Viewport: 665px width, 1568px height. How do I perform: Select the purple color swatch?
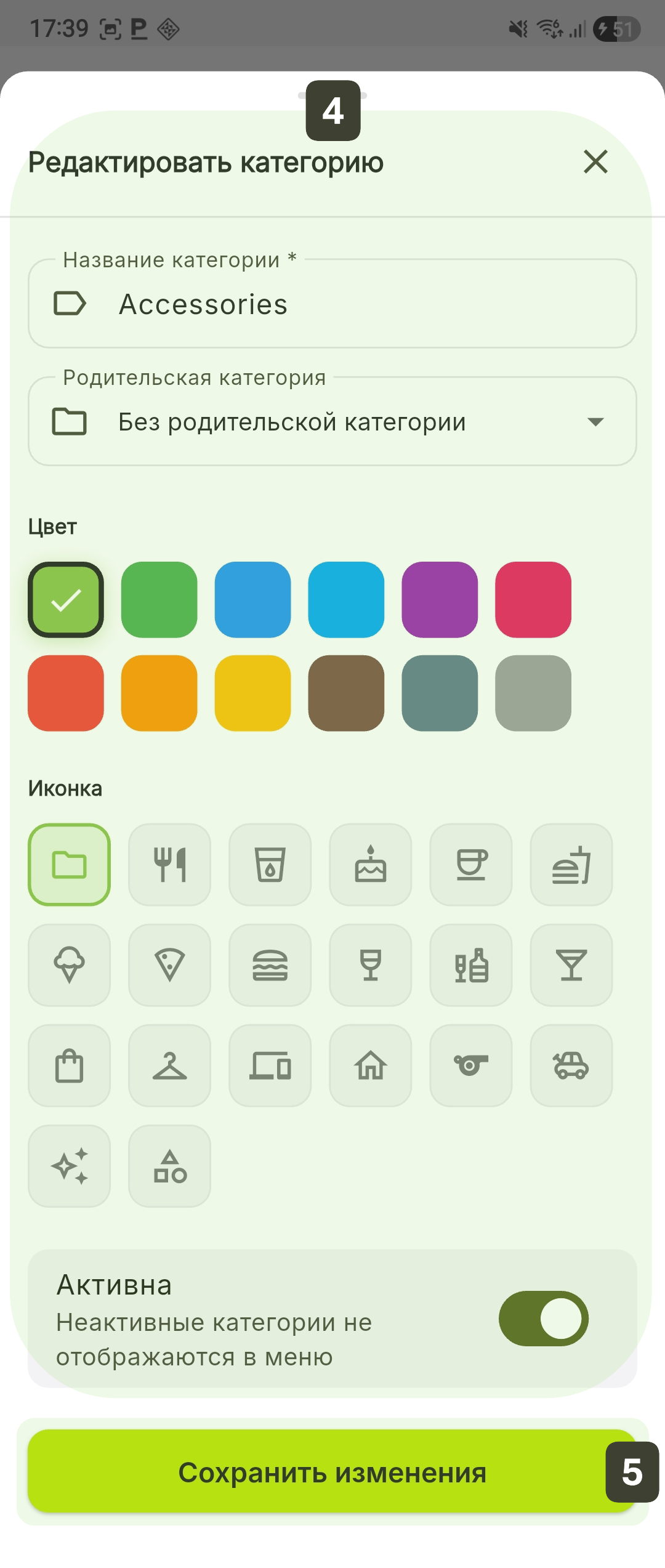(440, 599)
